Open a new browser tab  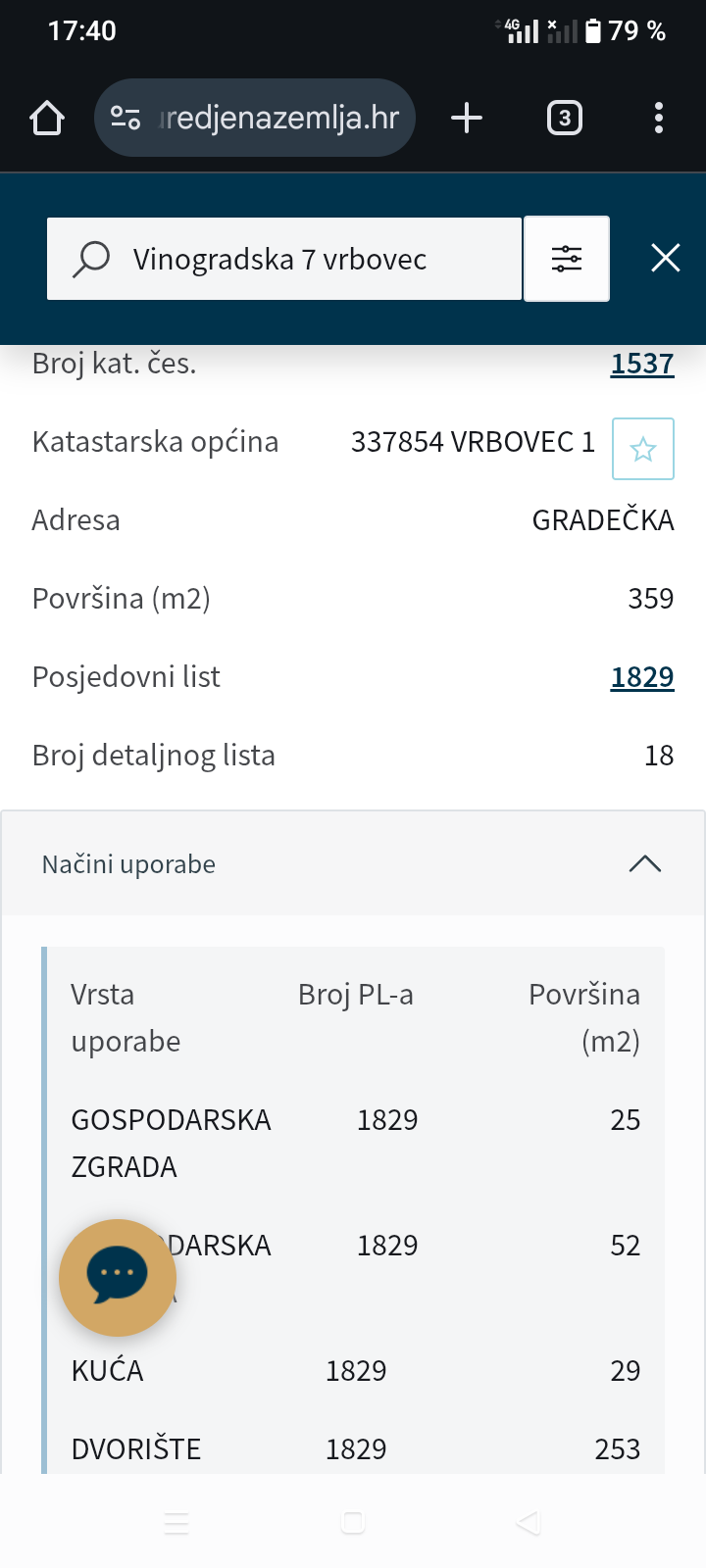(467, 119)
